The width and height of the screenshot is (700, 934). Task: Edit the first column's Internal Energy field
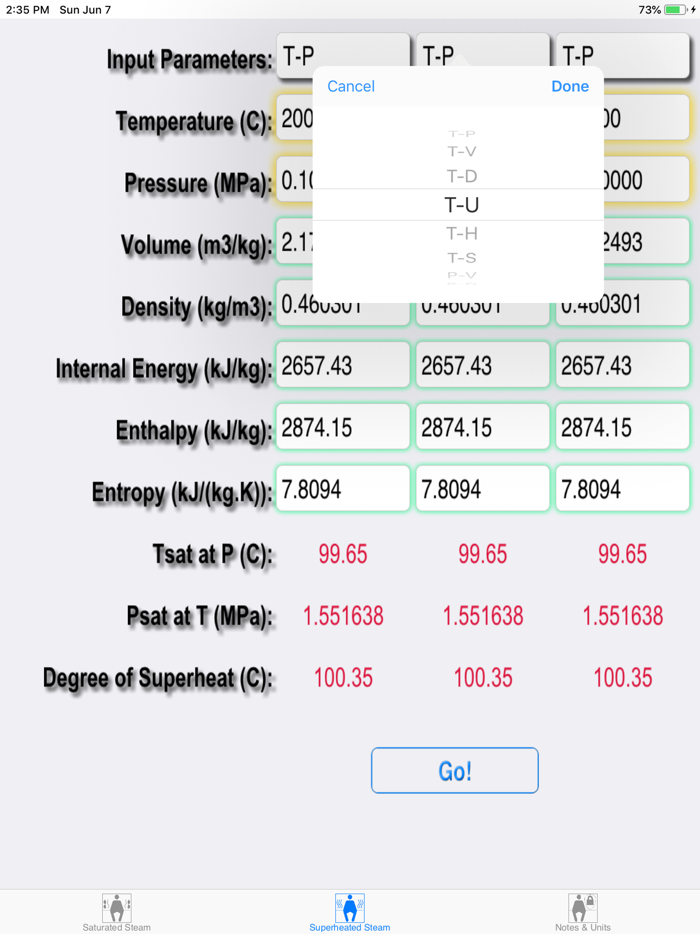342,366
